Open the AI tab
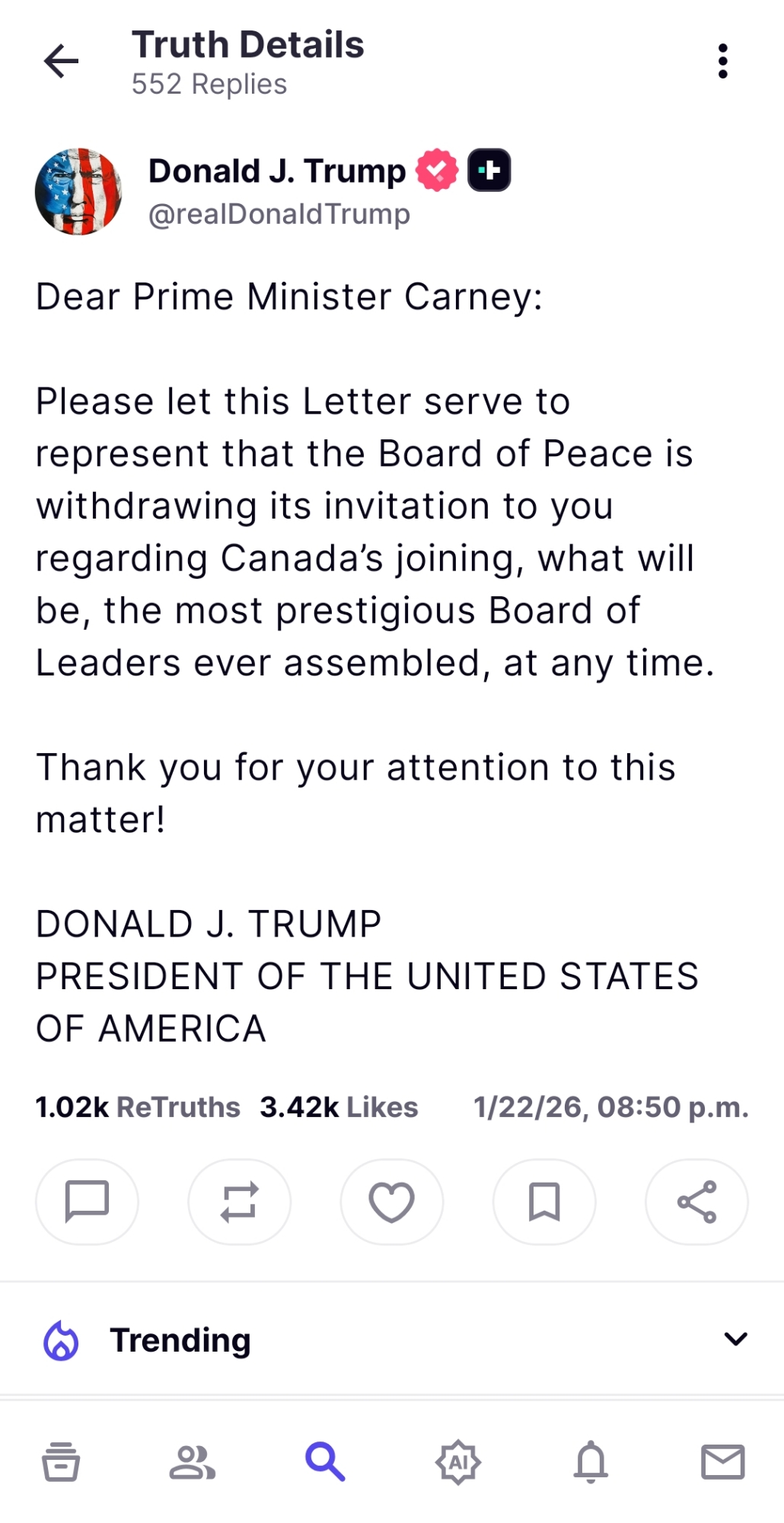This screenshot has width=784, height=1523. tap(457, 1461)
